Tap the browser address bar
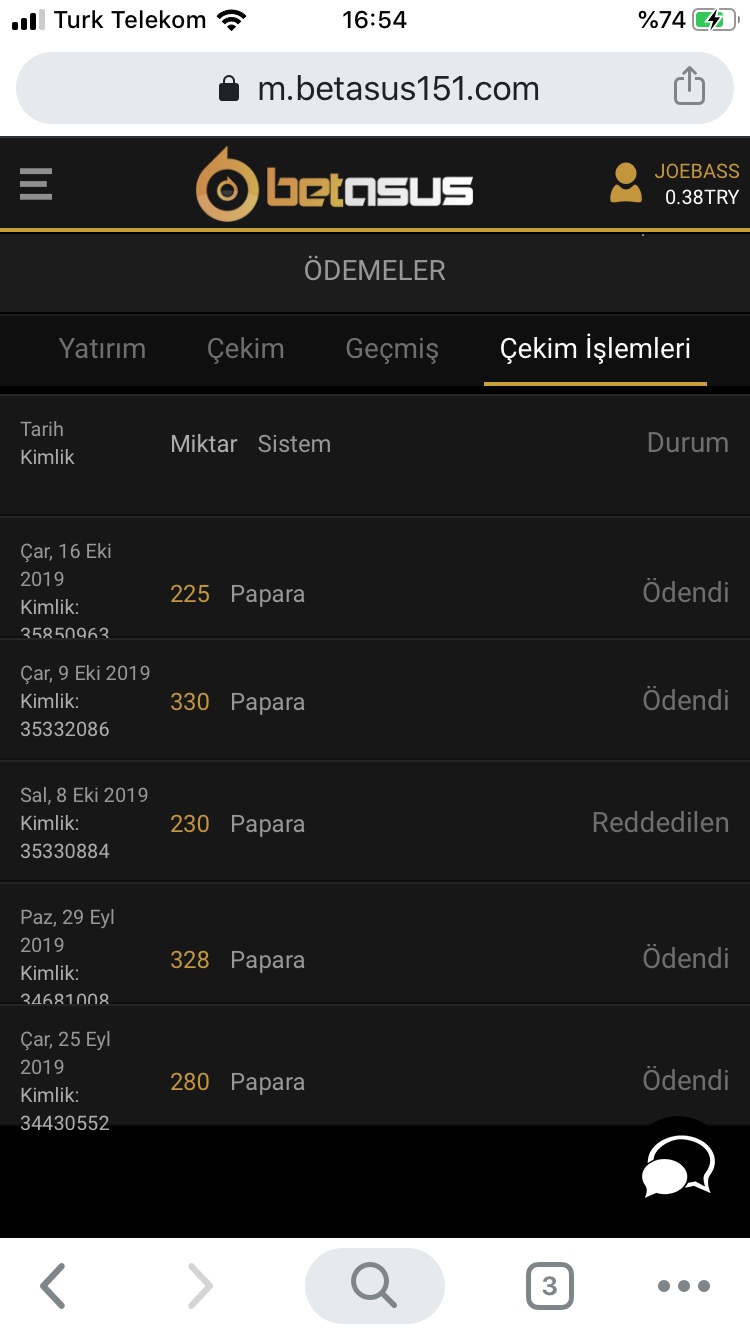The width and height of the screenshot is (750, 1334). click(x=375, y=88)
